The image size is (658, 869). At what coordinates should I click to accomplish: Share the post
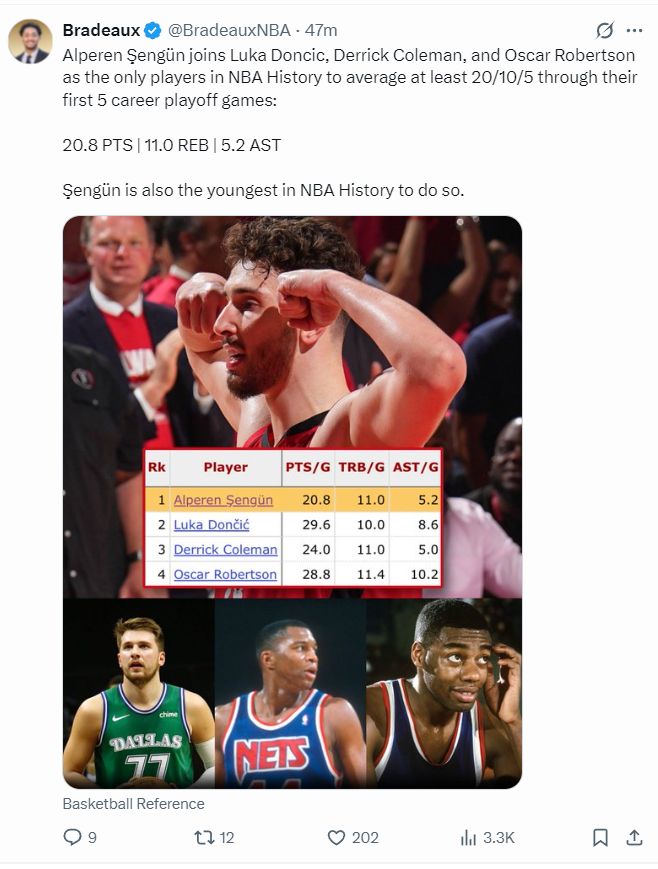point(634,837)
